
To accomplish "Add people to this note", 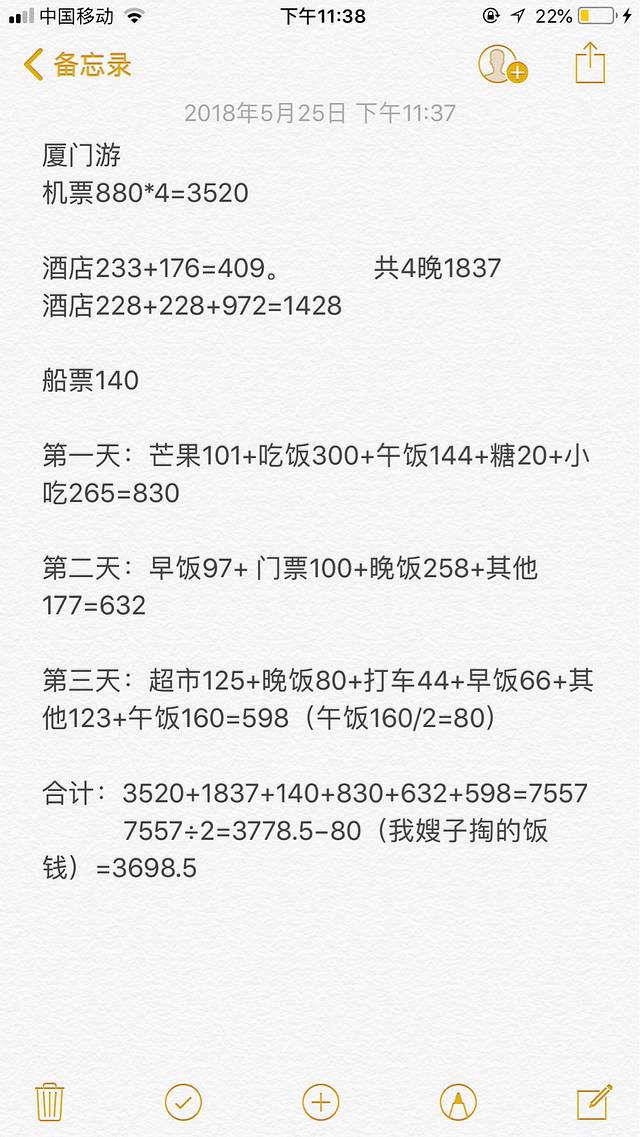I will pyautogui.click(x=501, y=65).
